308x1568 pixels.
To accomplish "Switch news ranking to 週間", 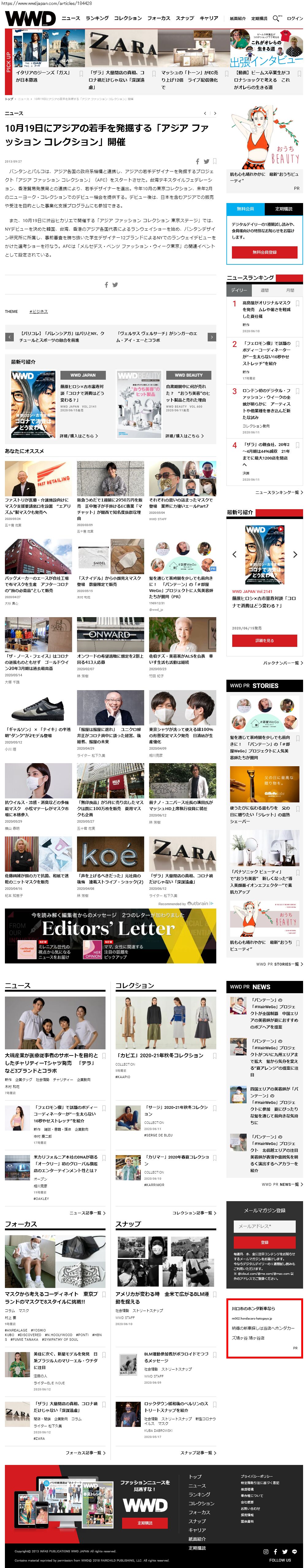I will pos(265,290).
